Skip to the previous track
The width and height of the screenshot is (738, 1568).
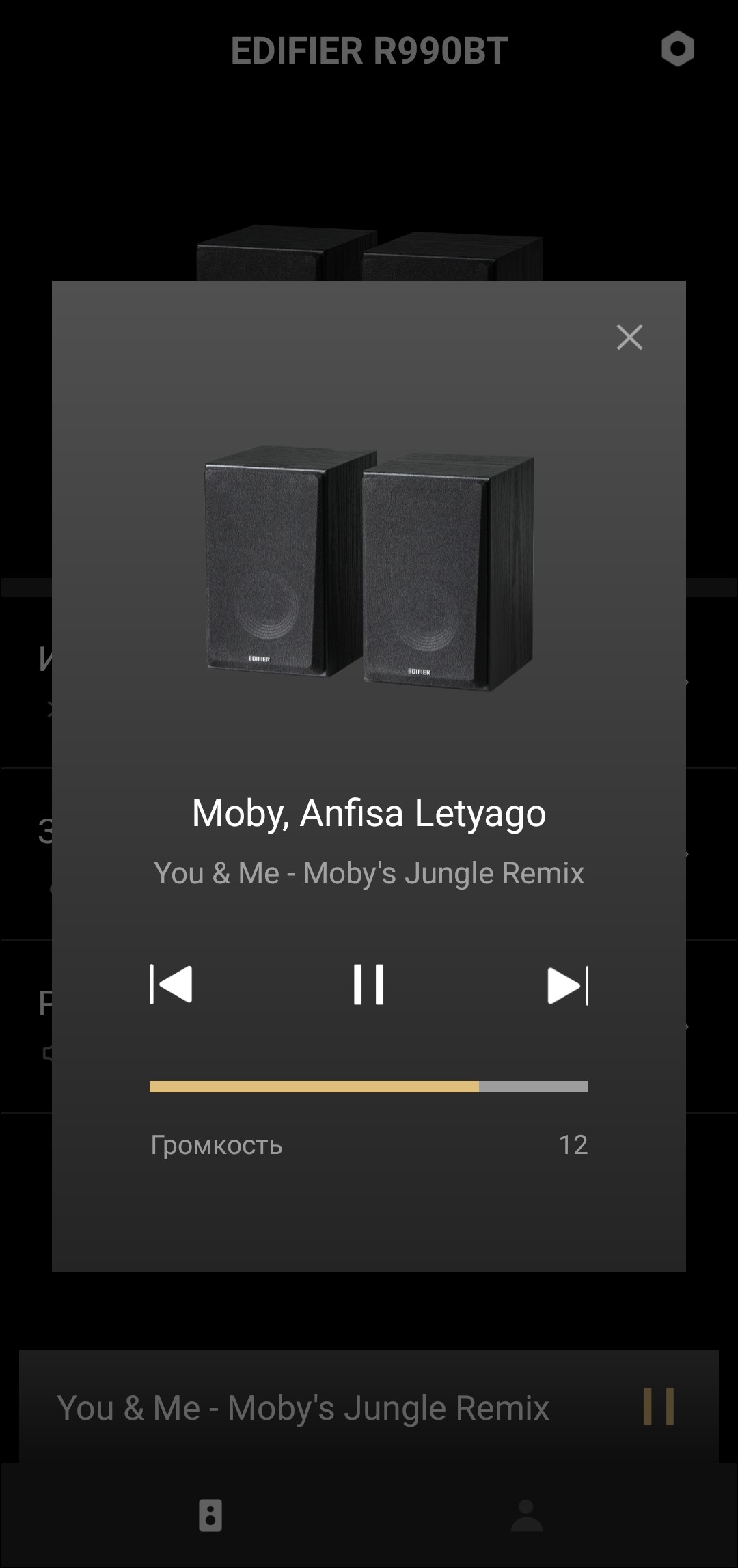click(x=171, y=985)
